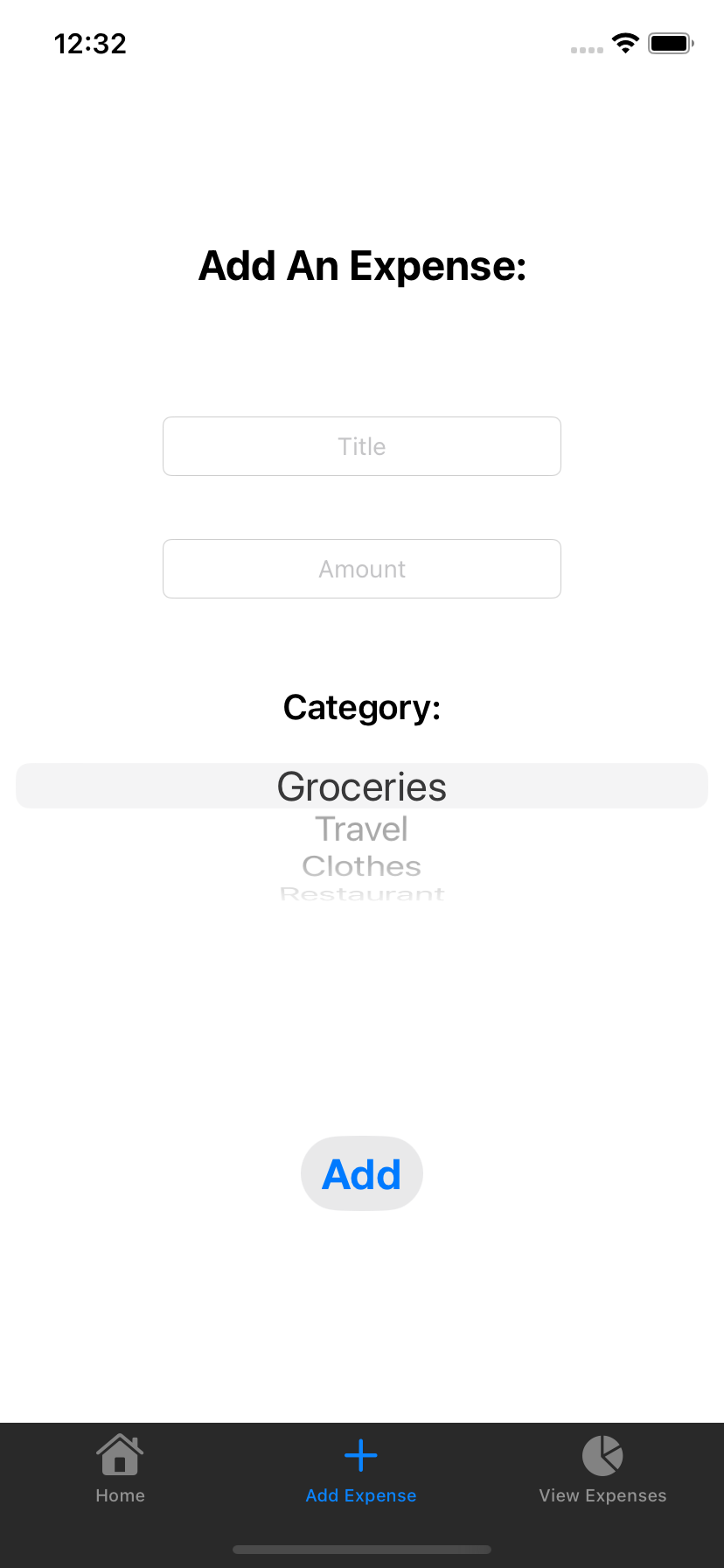This screenshot has width=724, height=1568.
Task: Pick Clothes from the category list
Action: (x=361, y=865)
